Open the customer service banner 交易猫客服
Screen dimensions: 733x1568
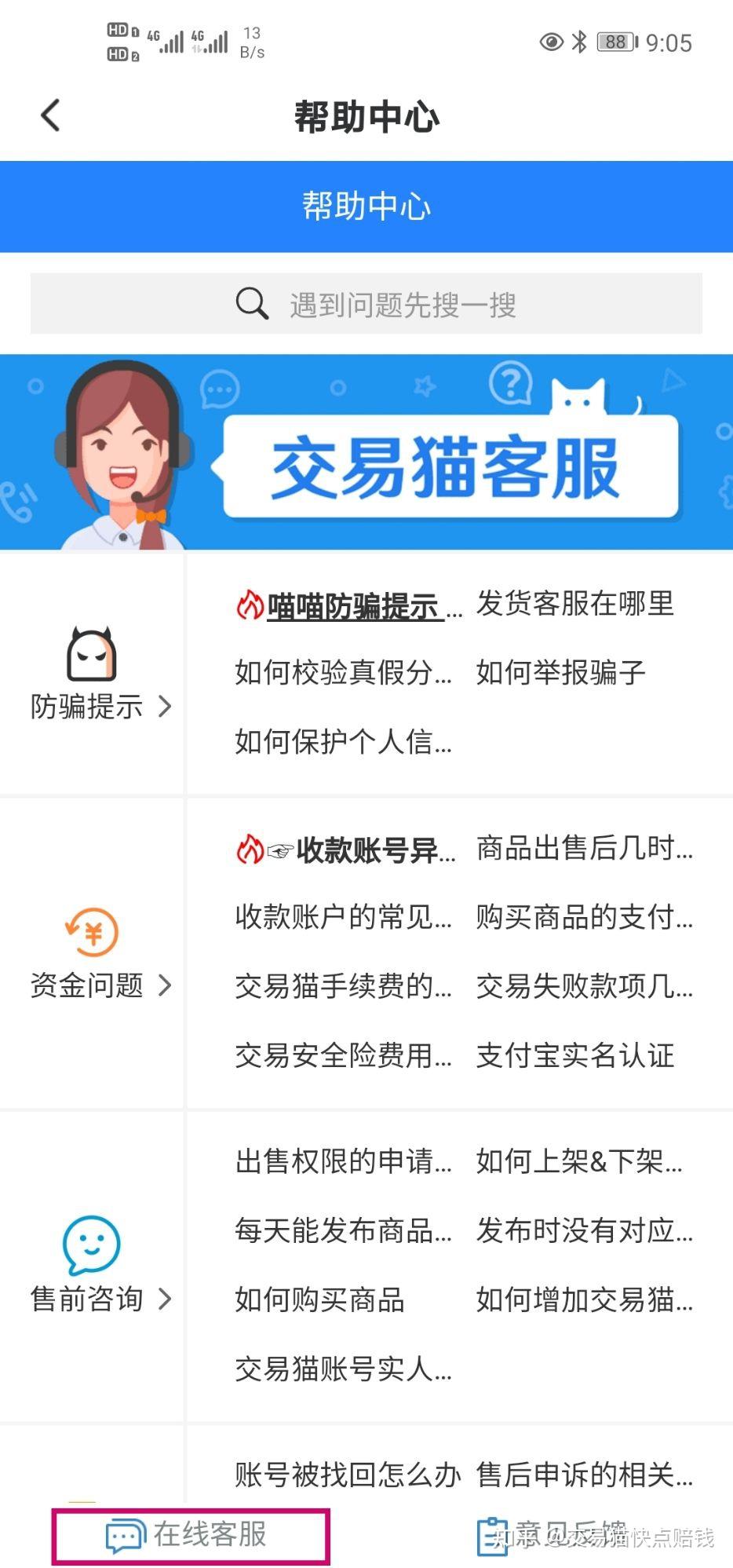coord(366,451)
